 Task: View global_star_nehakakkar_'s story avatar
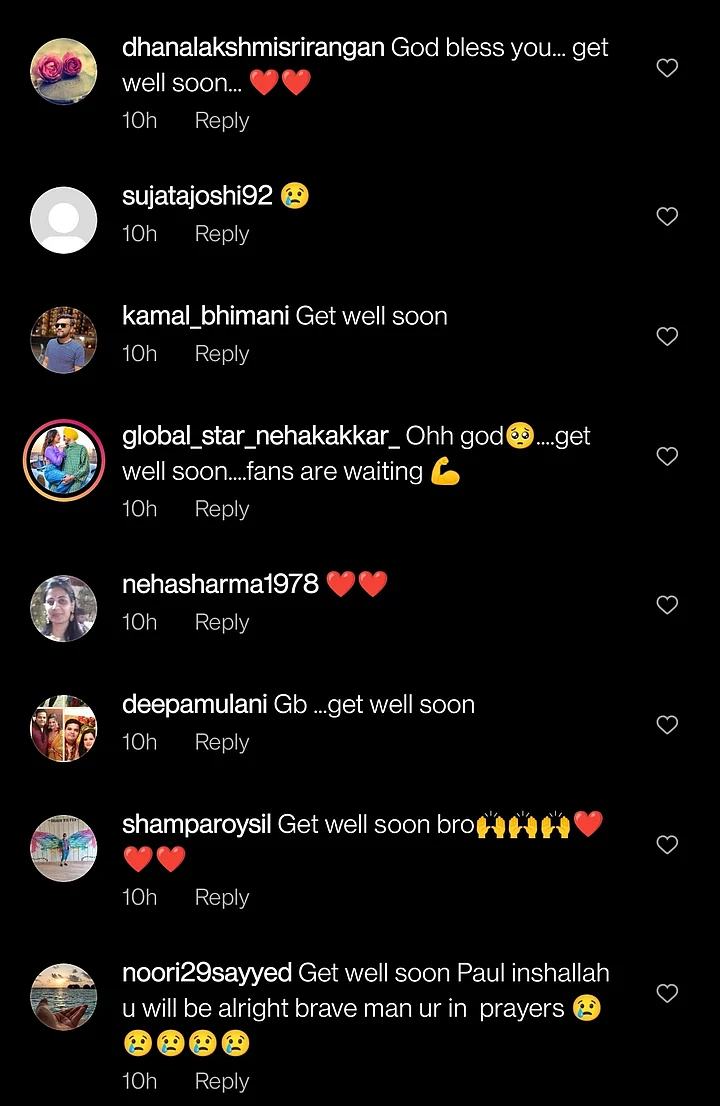tap(64, 461)
